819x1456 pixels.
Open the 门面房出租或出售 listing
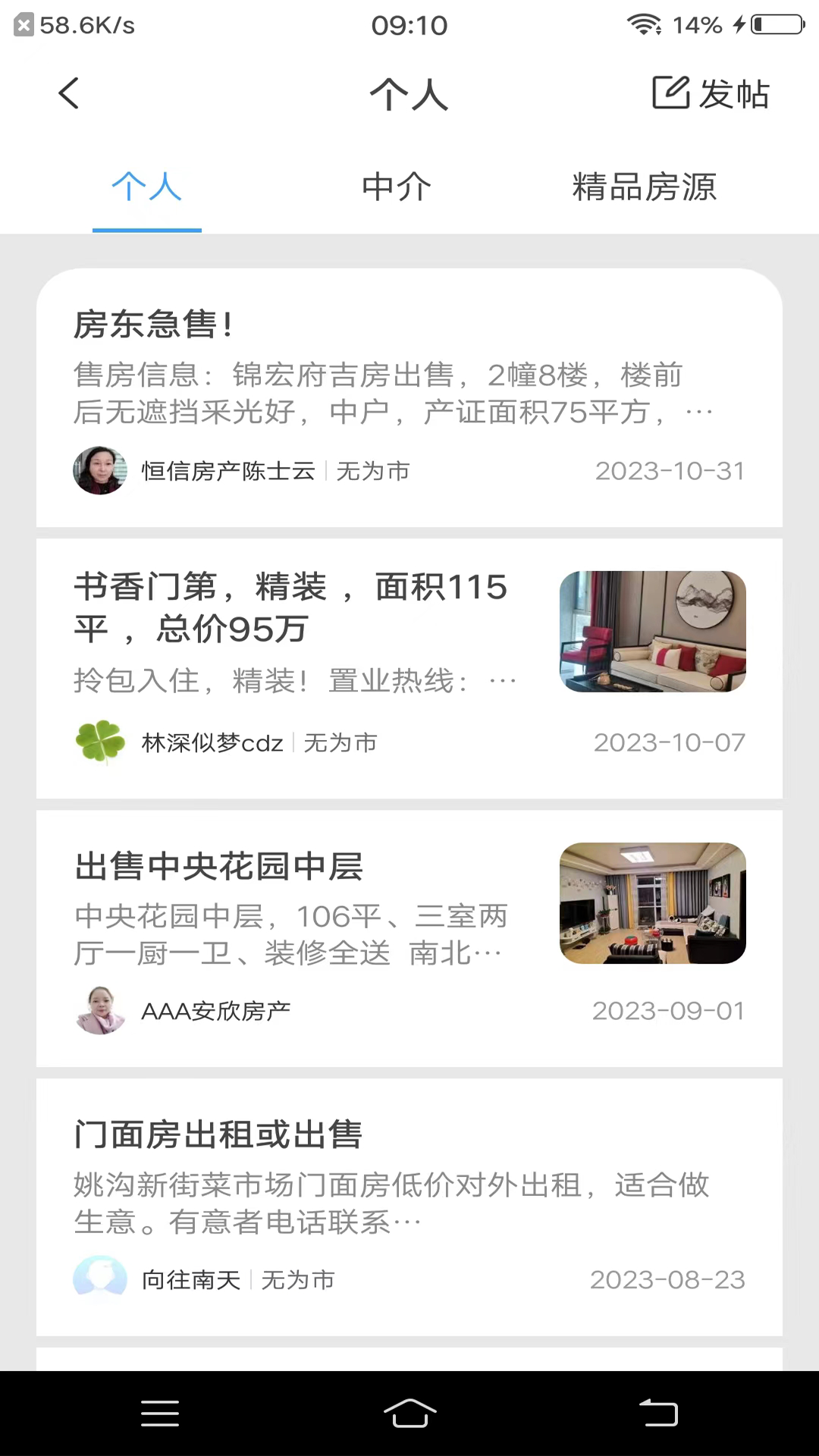pyautogui.click(x=218, y=1135)
